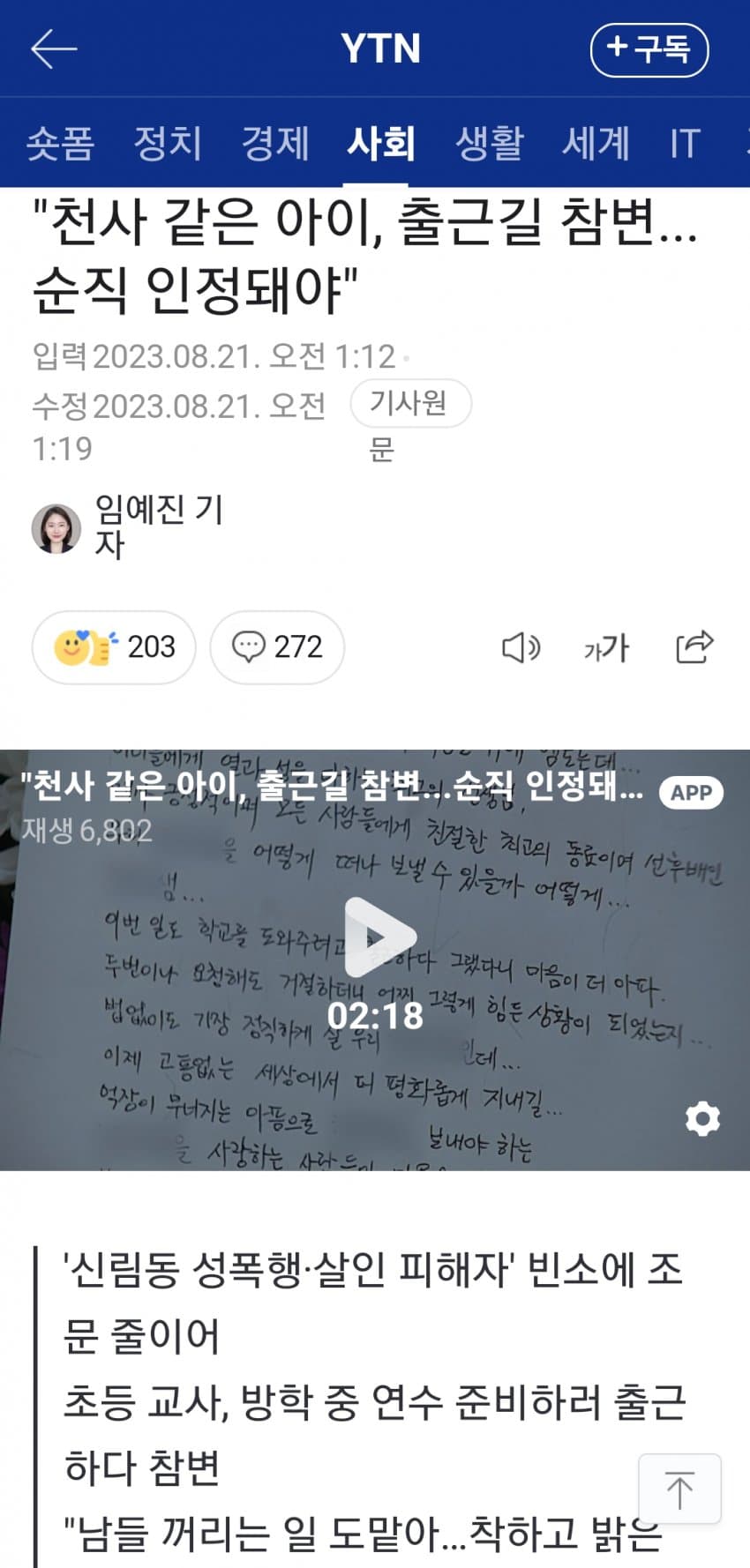Viewport: 750px width, 1568px height.
Task: Switch to the 숏폼 tab
Action: pos(60,143)
